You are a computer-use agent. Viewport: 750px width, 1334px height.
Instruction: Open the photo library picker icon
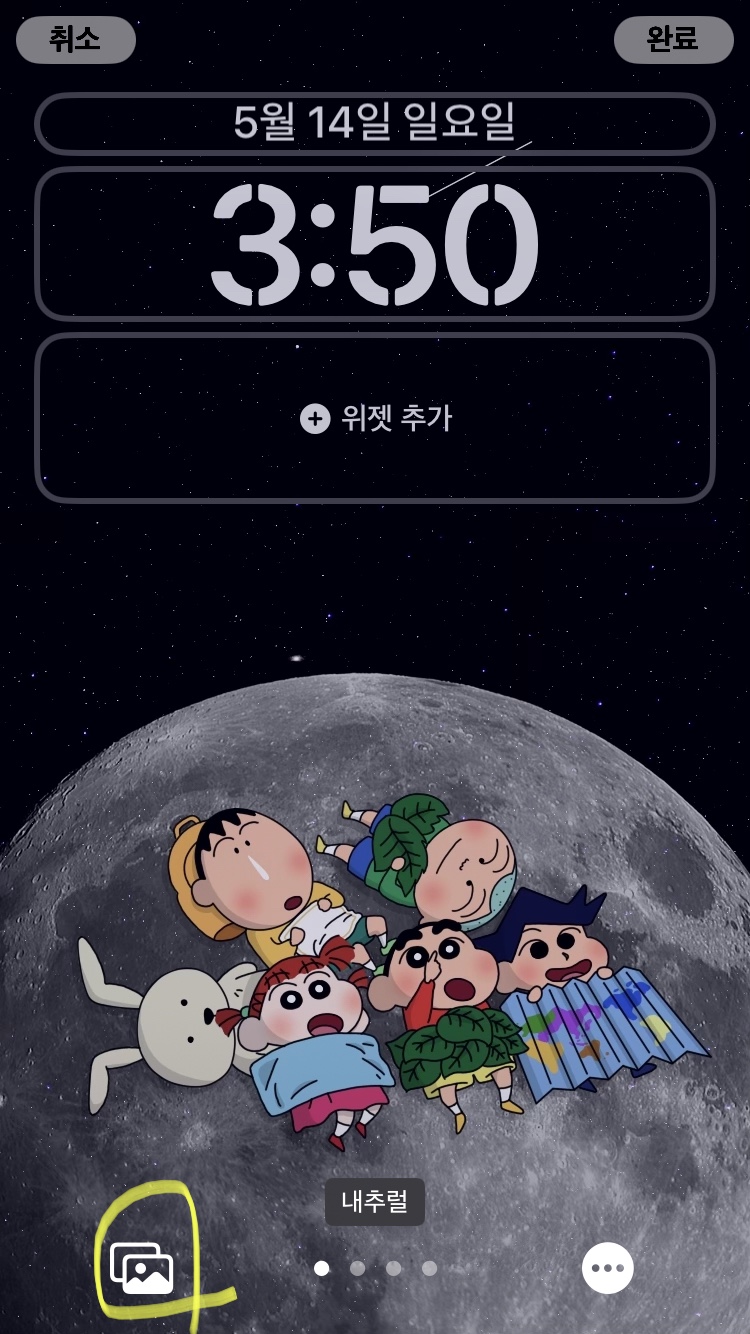click(x=142, y=1268)
